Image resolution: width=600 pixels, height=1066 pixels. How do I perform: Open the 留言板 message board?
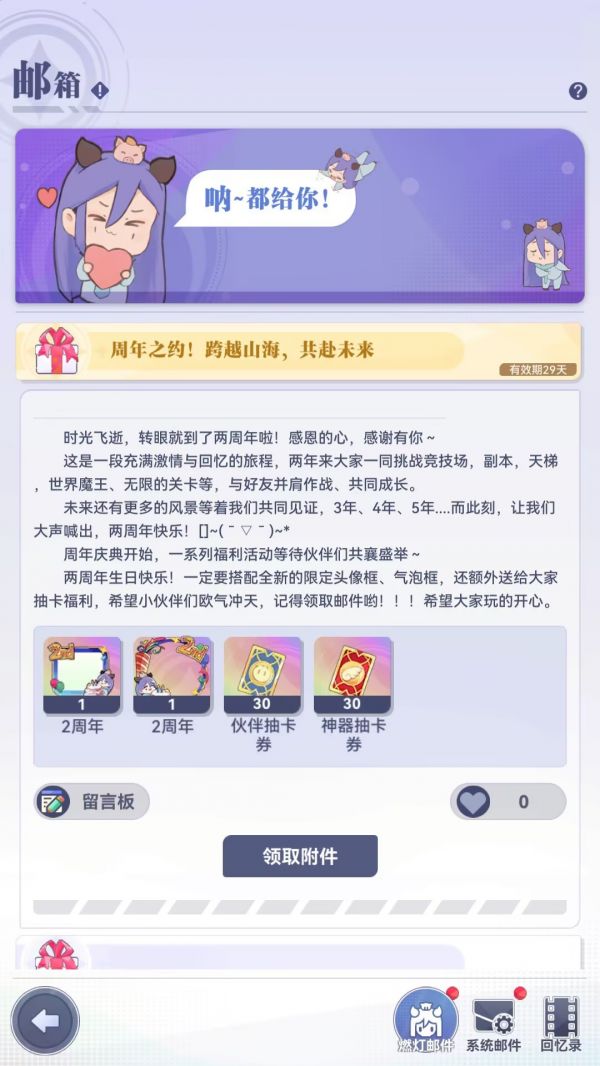tap(92, 801)
